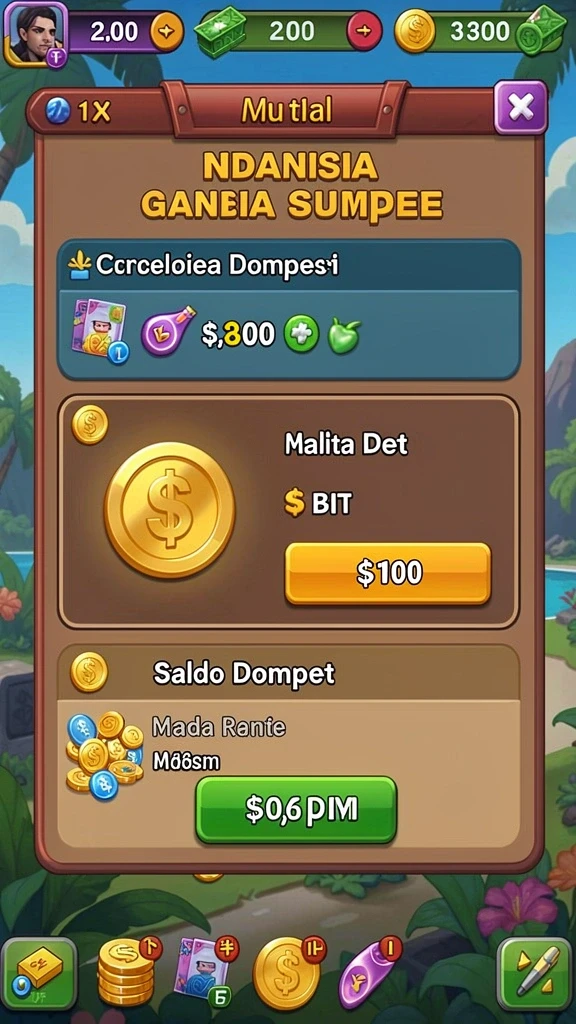Tap the orange $100 button
Screen dimensions: 576x1024
click(388, 573)
